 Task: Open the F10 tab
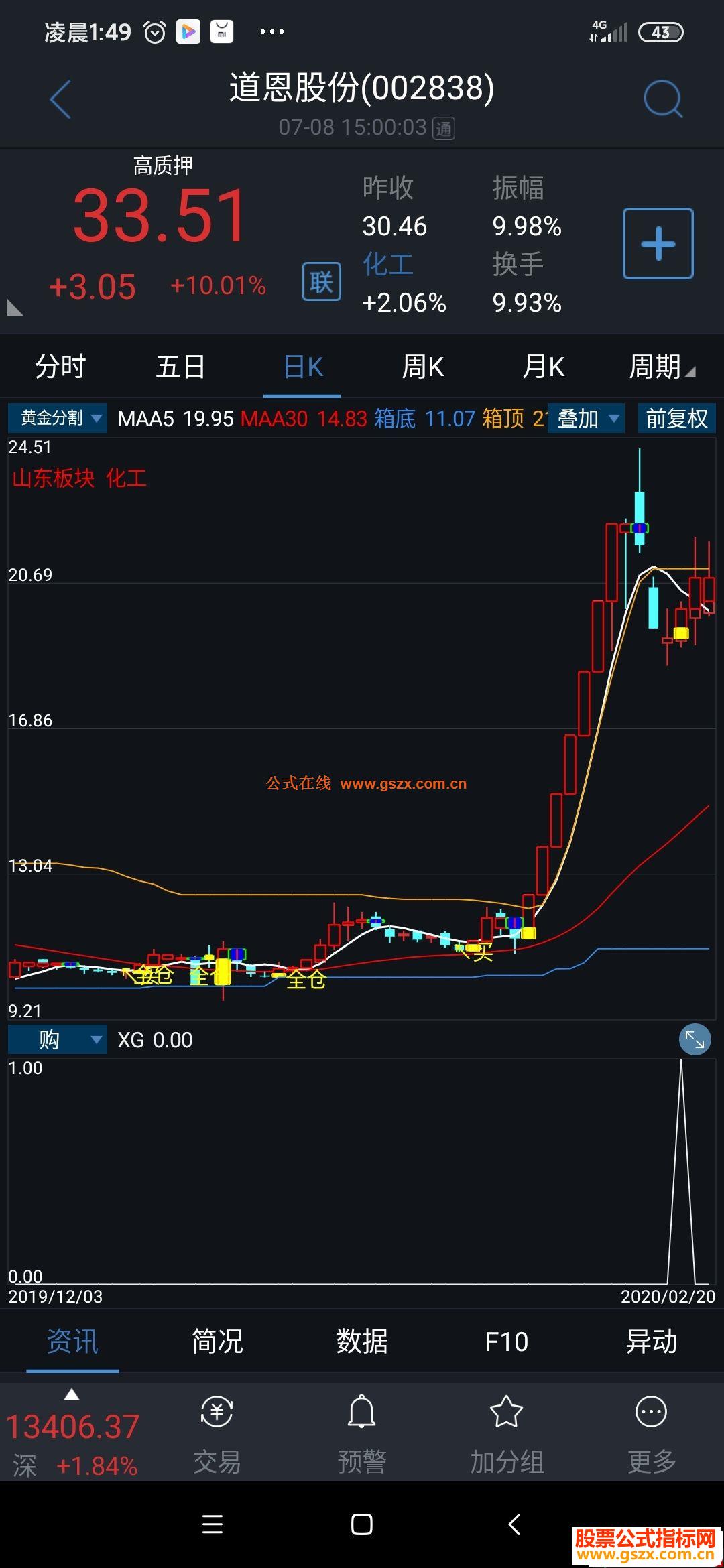coord(506,1342)
